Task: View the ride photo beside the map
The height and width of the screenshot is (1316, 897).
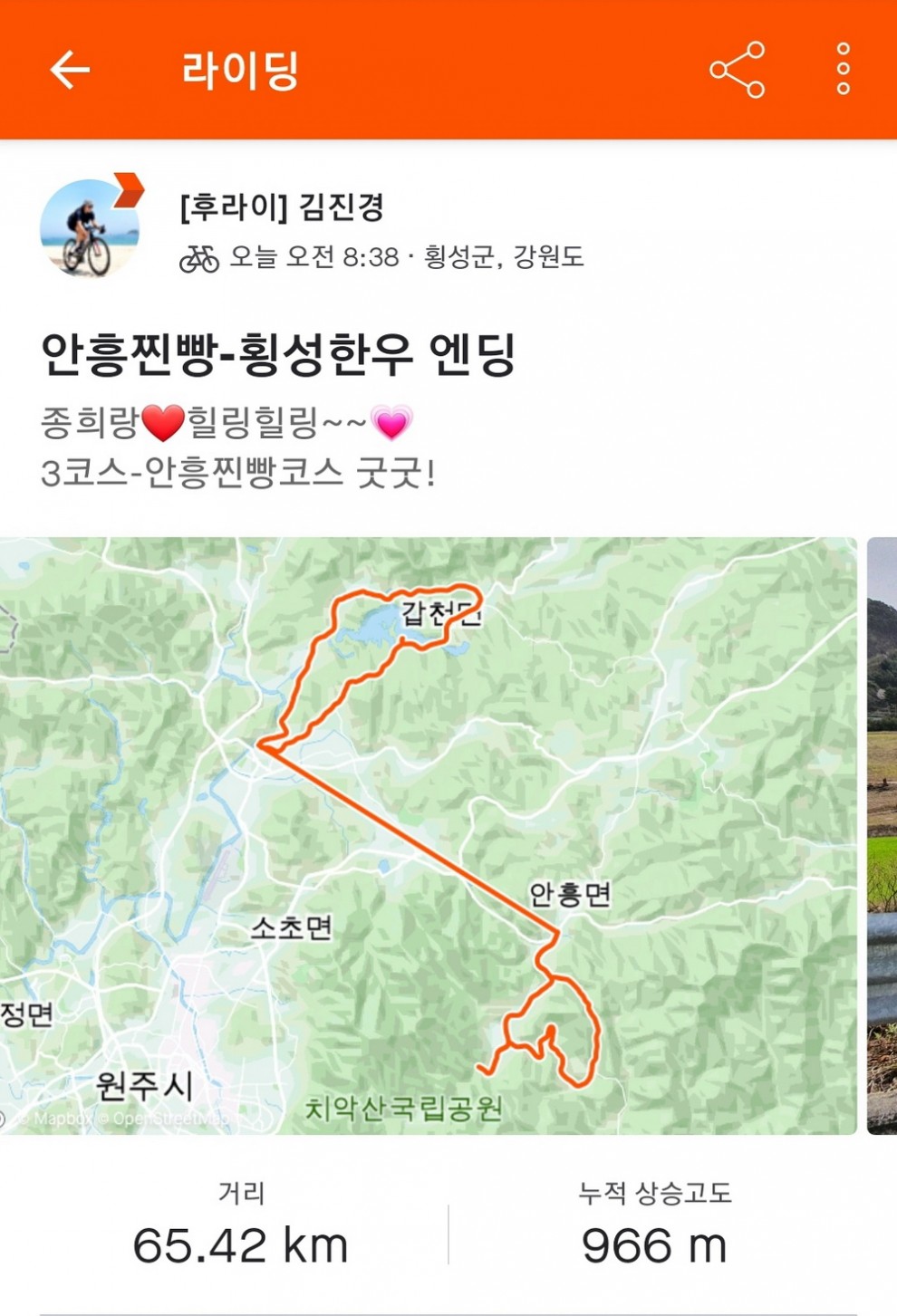Action: (x=882, y=835)
